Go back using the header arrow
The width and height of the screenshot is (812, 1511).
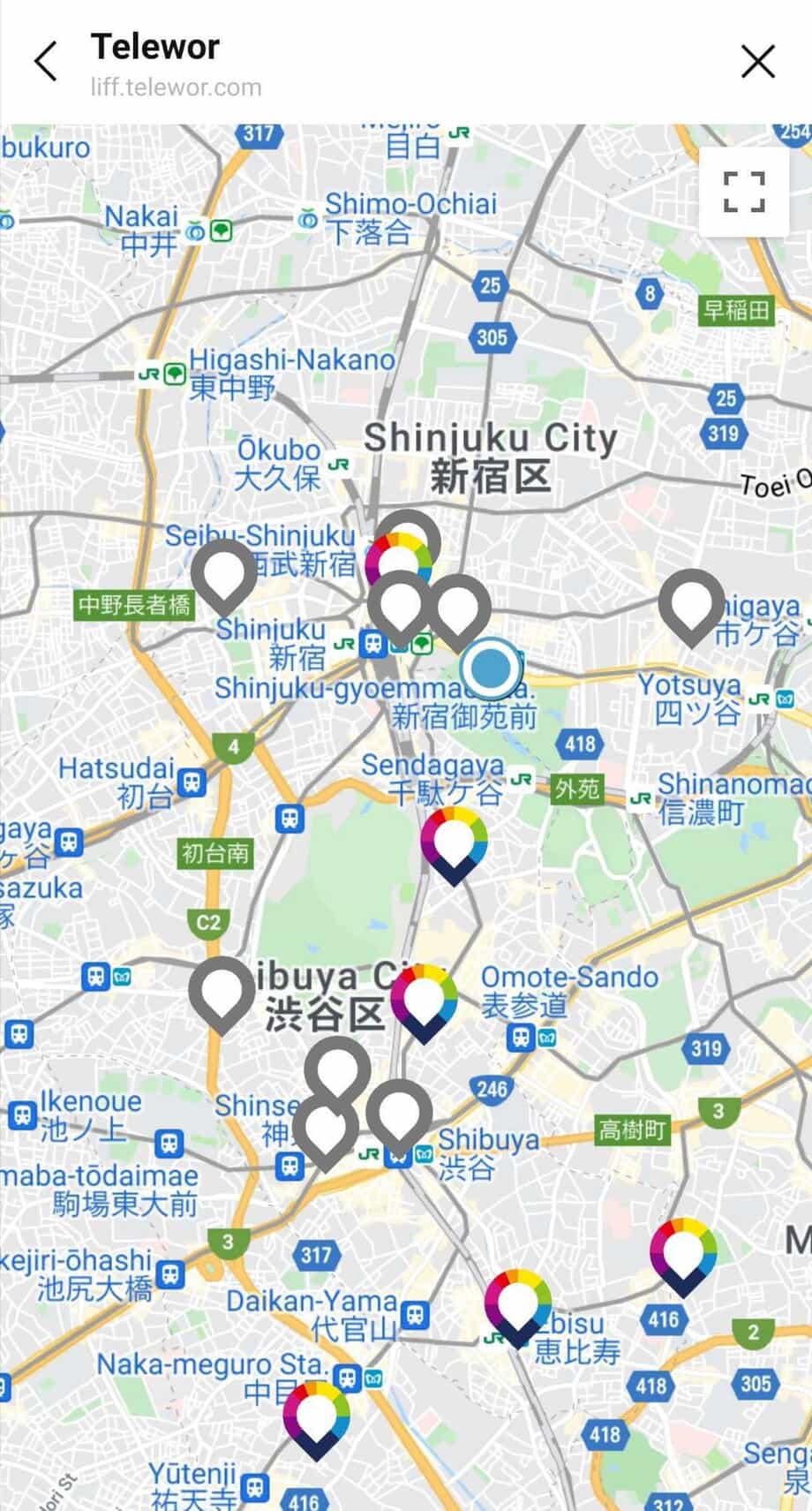[x=46, y=62]
